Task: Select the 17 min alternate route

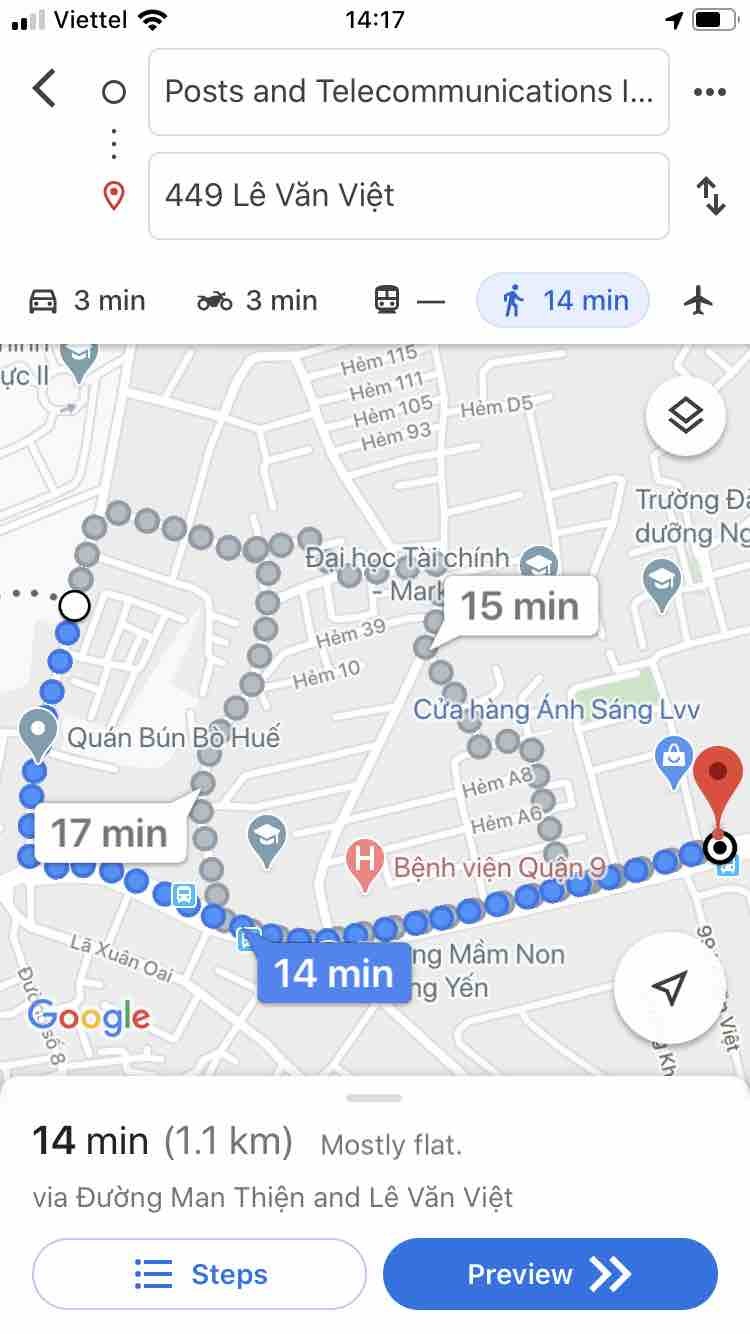Action: point(110,832)
